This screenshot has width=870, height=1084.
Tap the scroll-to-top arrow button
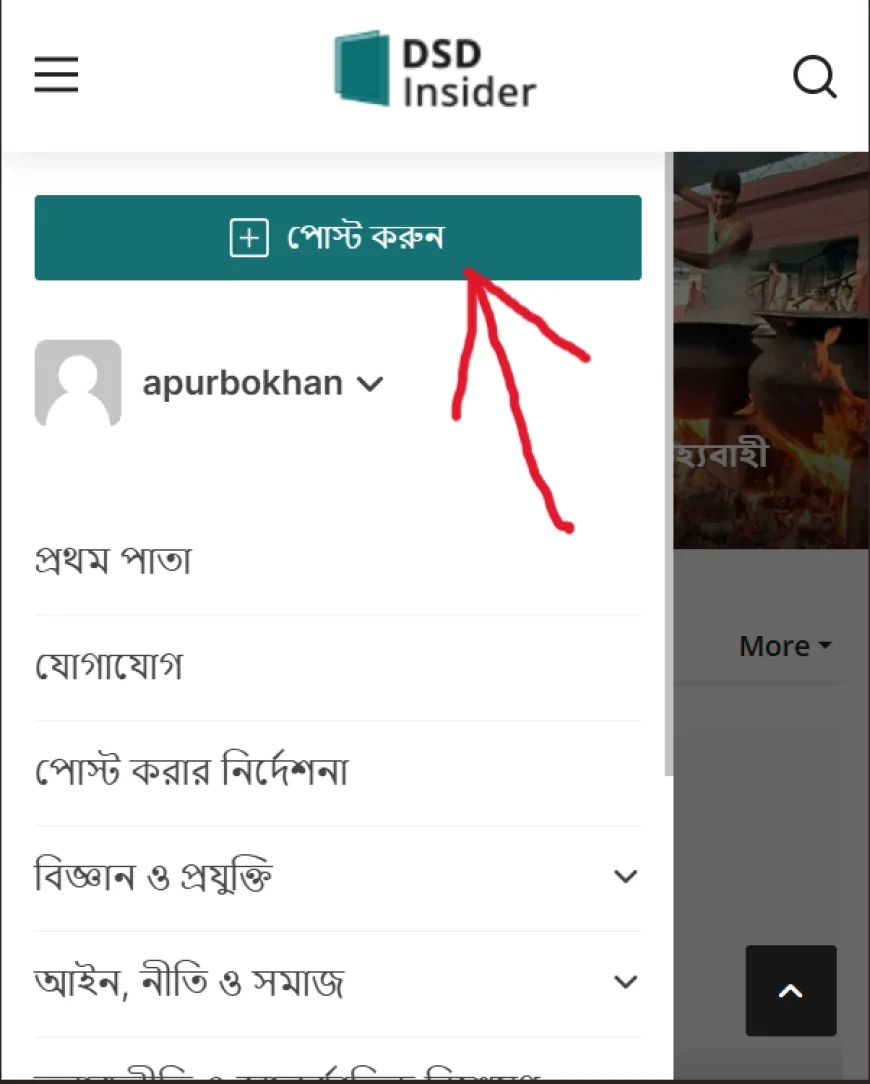(x=790, y=990)
